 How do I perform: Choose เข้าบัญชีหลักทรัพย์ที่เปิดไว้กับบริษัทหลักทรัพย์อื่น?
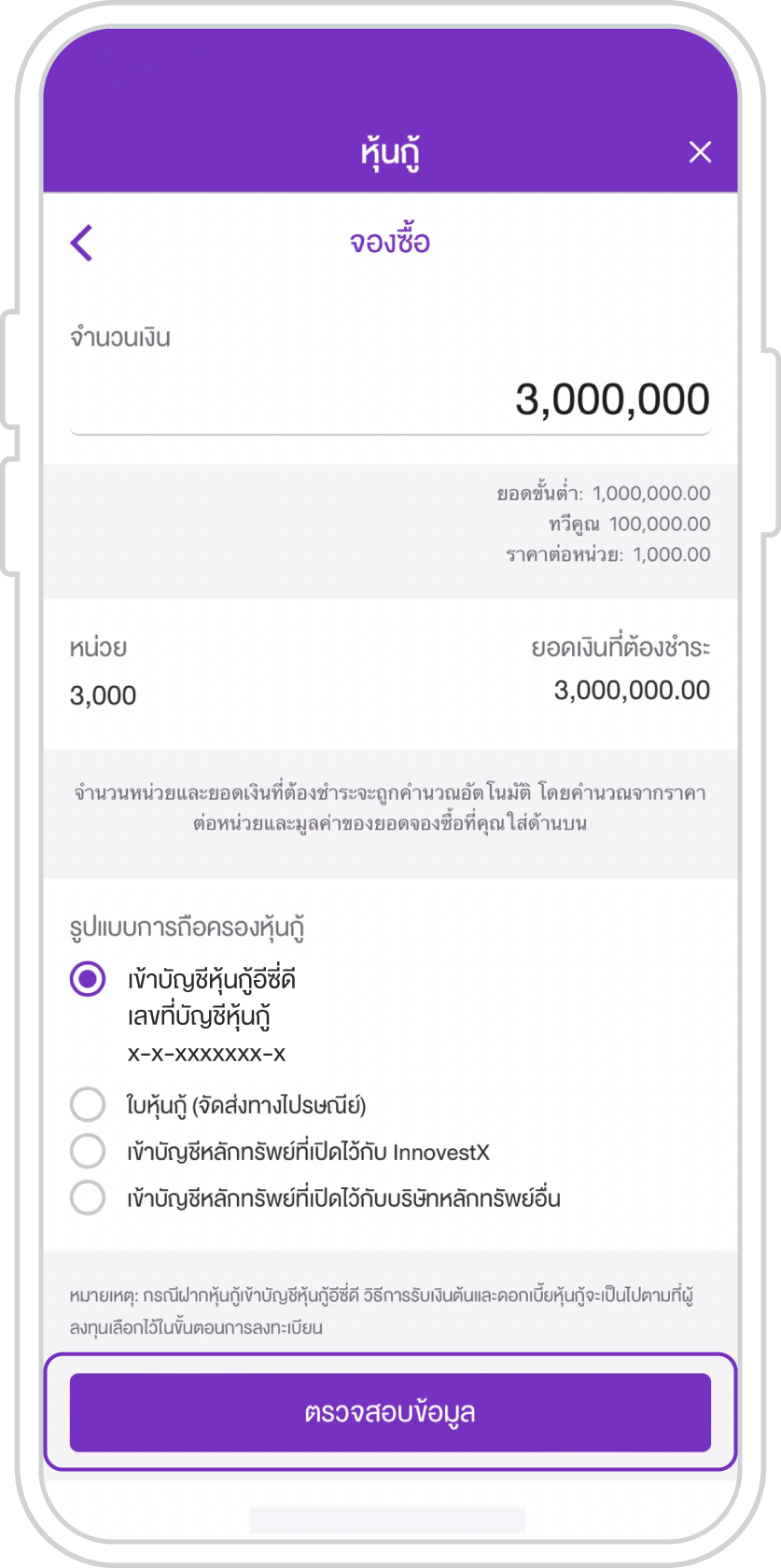click(88, 1197)
